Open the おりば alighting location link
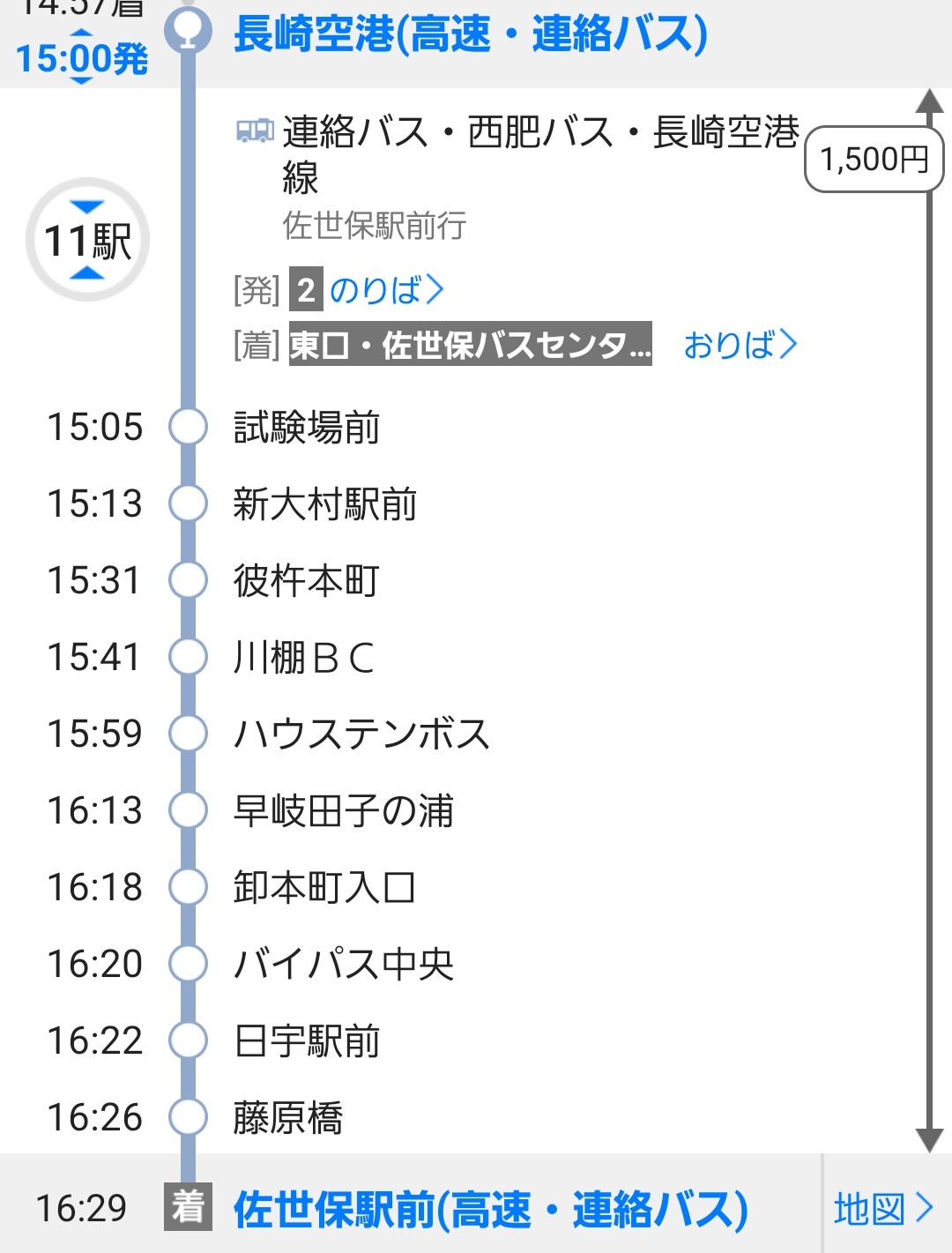This screenshot has height=1253, width=952. 740,345
